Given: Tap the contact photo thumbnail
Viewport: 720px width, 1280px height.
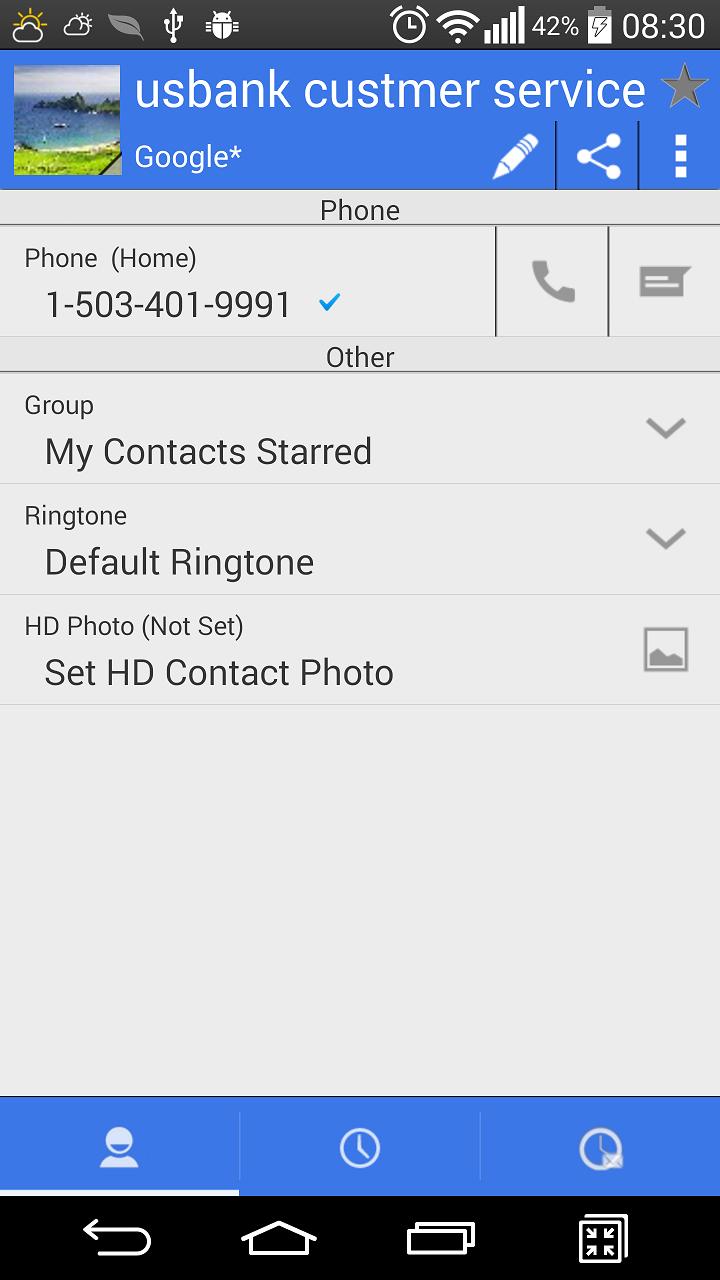Looking at the screenshot, I should (66, 119).
